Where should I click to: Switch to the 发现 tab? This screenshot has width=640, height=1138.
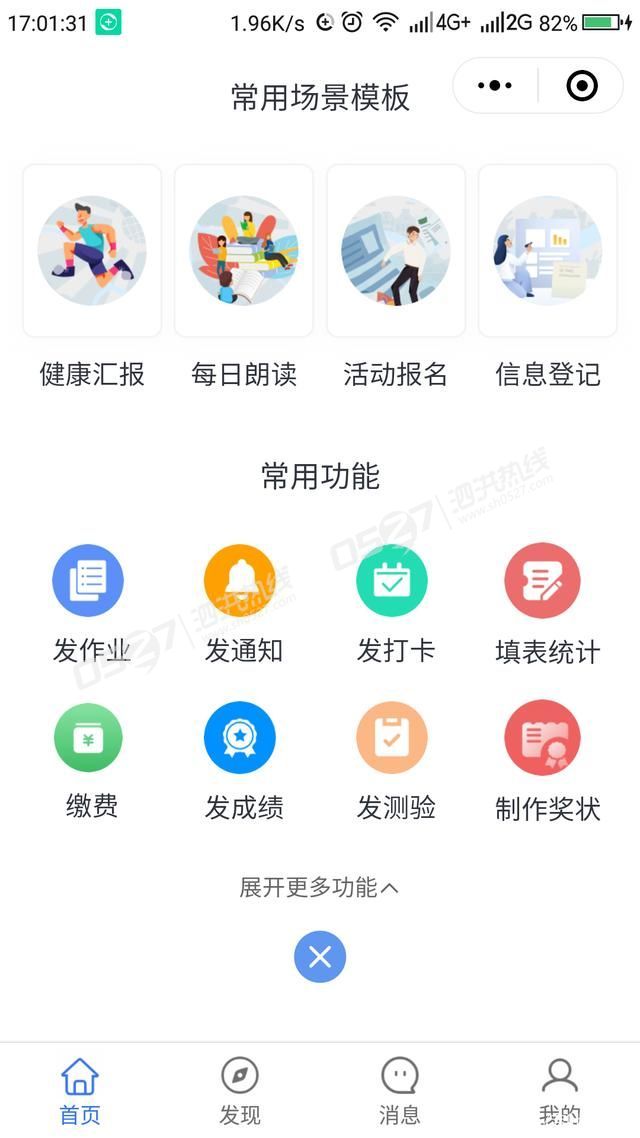pyautogui.click(x=240, y=1091)
